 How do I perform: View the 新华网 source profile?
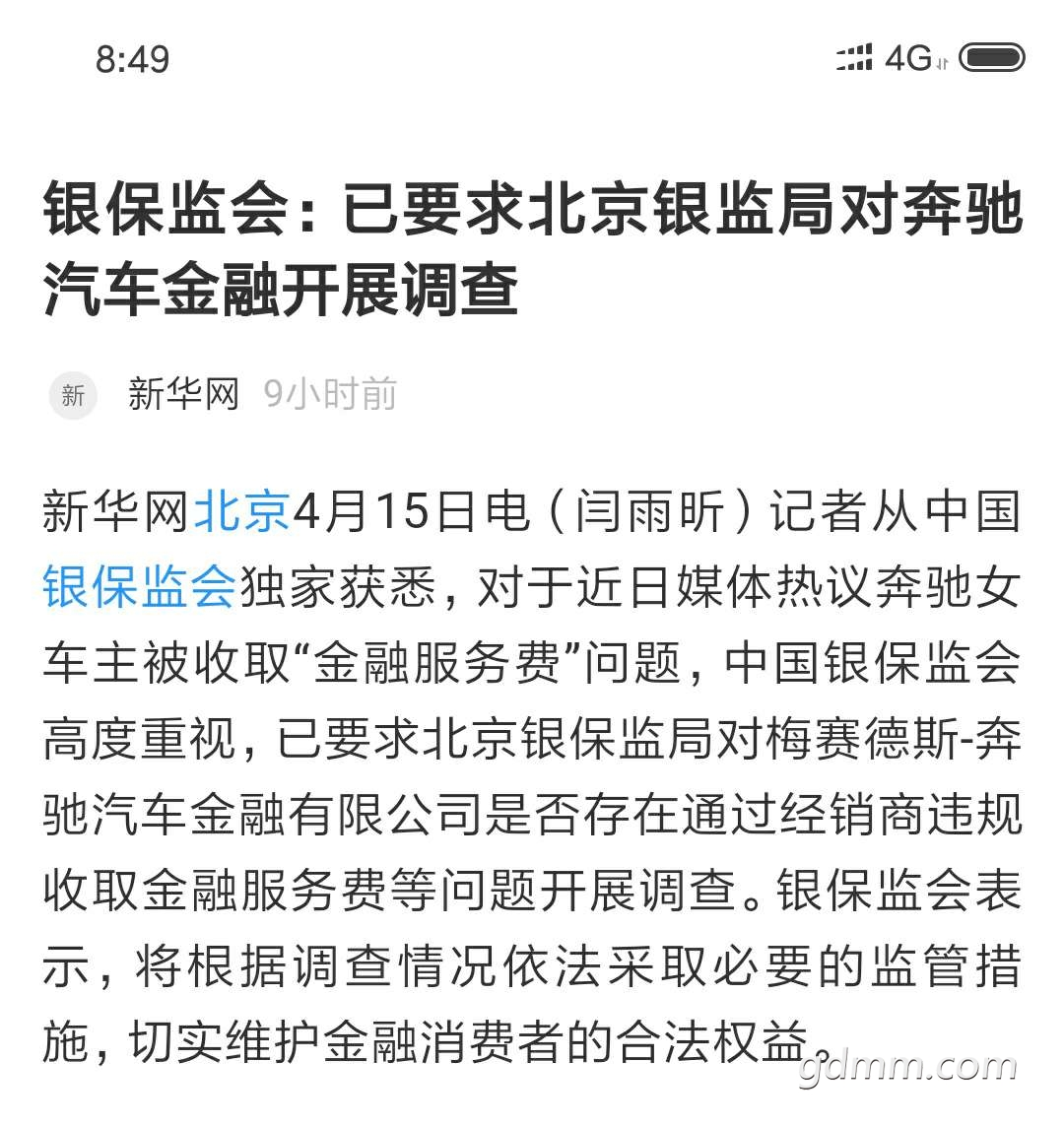click(183, 395)
